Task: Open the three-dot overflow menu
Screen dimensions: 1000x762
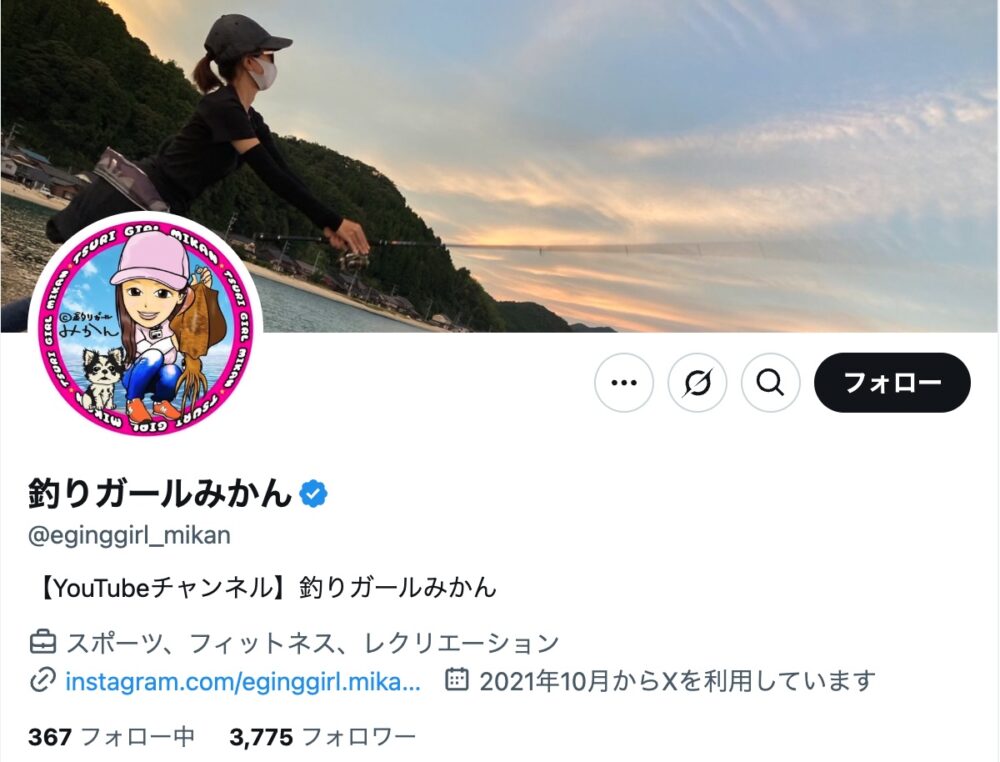Action: click(x=624, y=383)
